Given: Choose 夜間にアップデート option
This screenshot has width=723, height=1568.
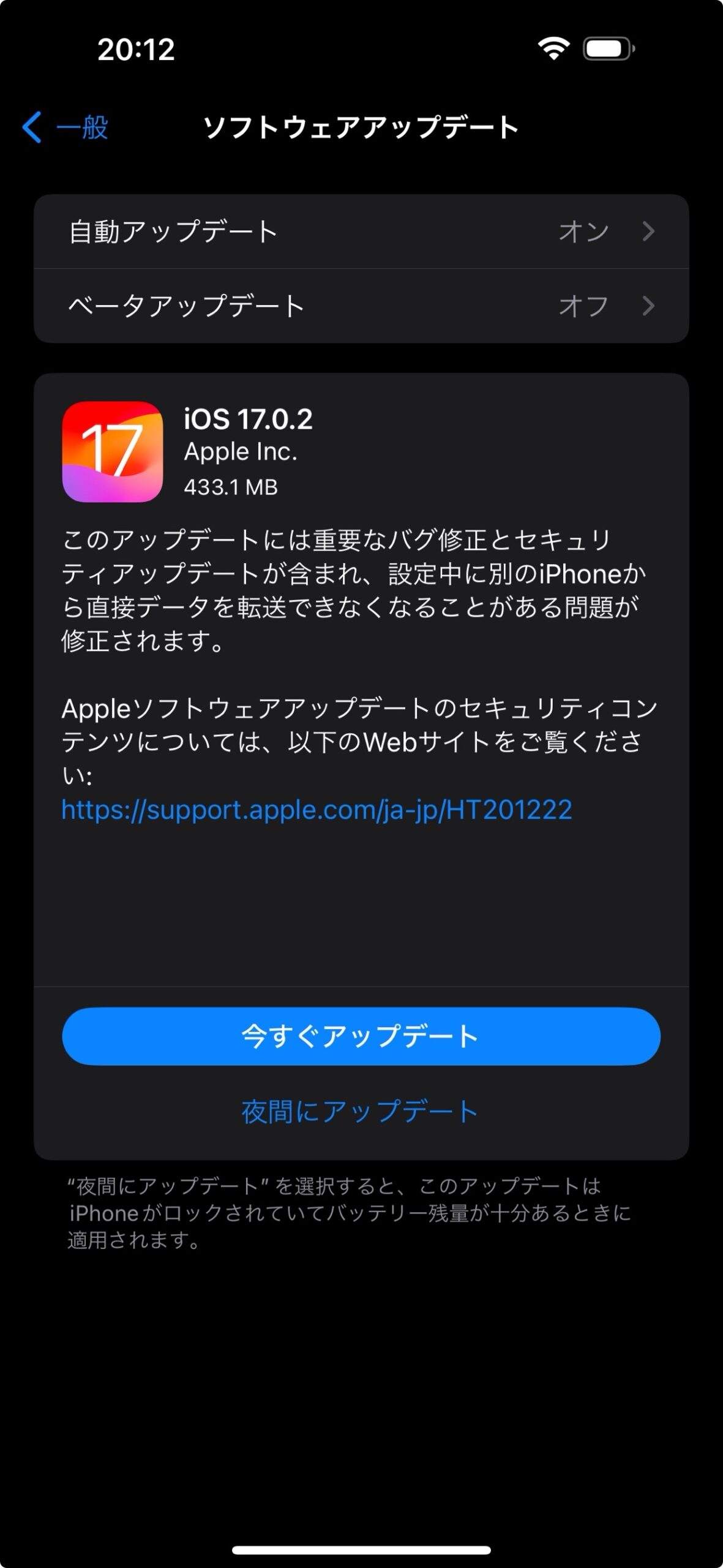Looking at the screenshot, I should tap(360, 1112).
